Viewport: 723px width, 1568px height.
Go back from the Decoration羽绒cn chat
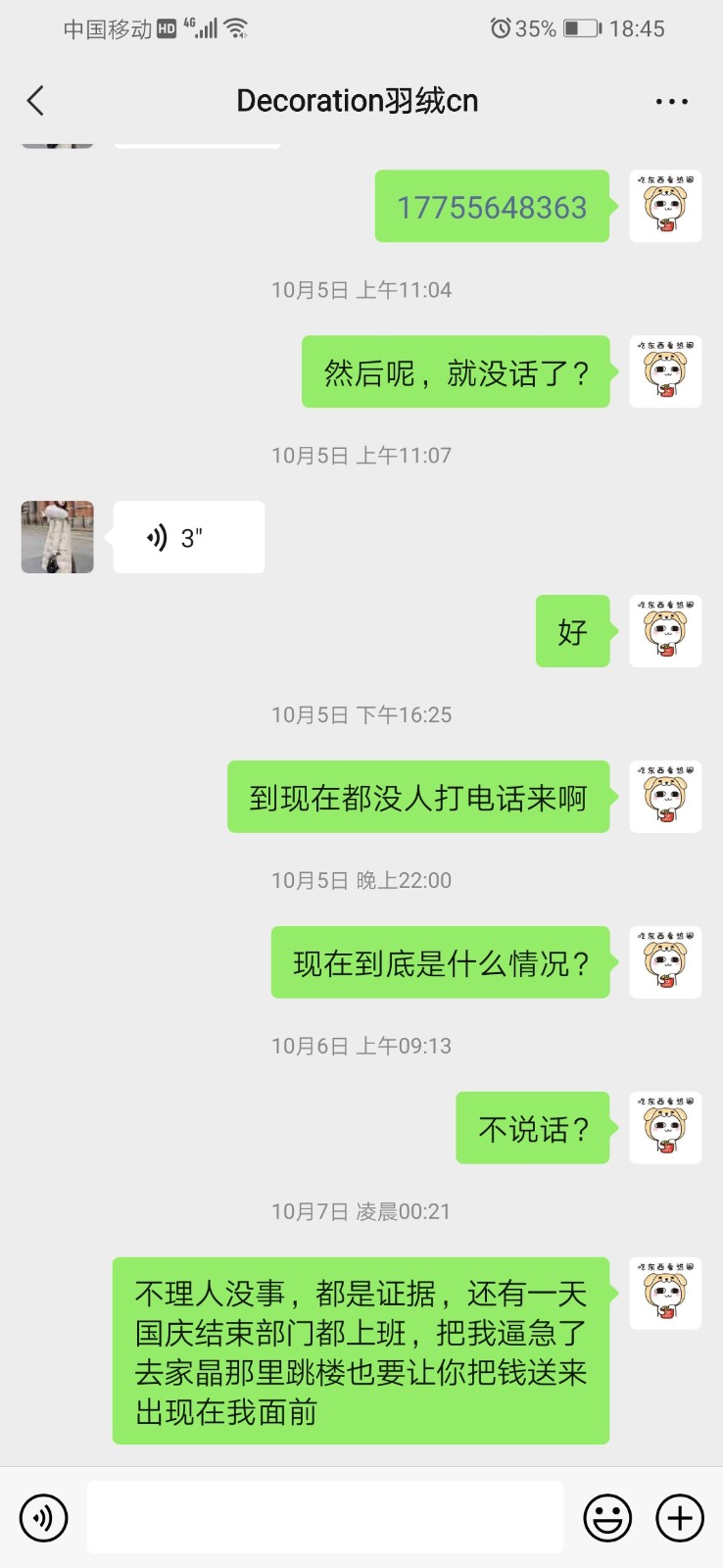point(36,100)
